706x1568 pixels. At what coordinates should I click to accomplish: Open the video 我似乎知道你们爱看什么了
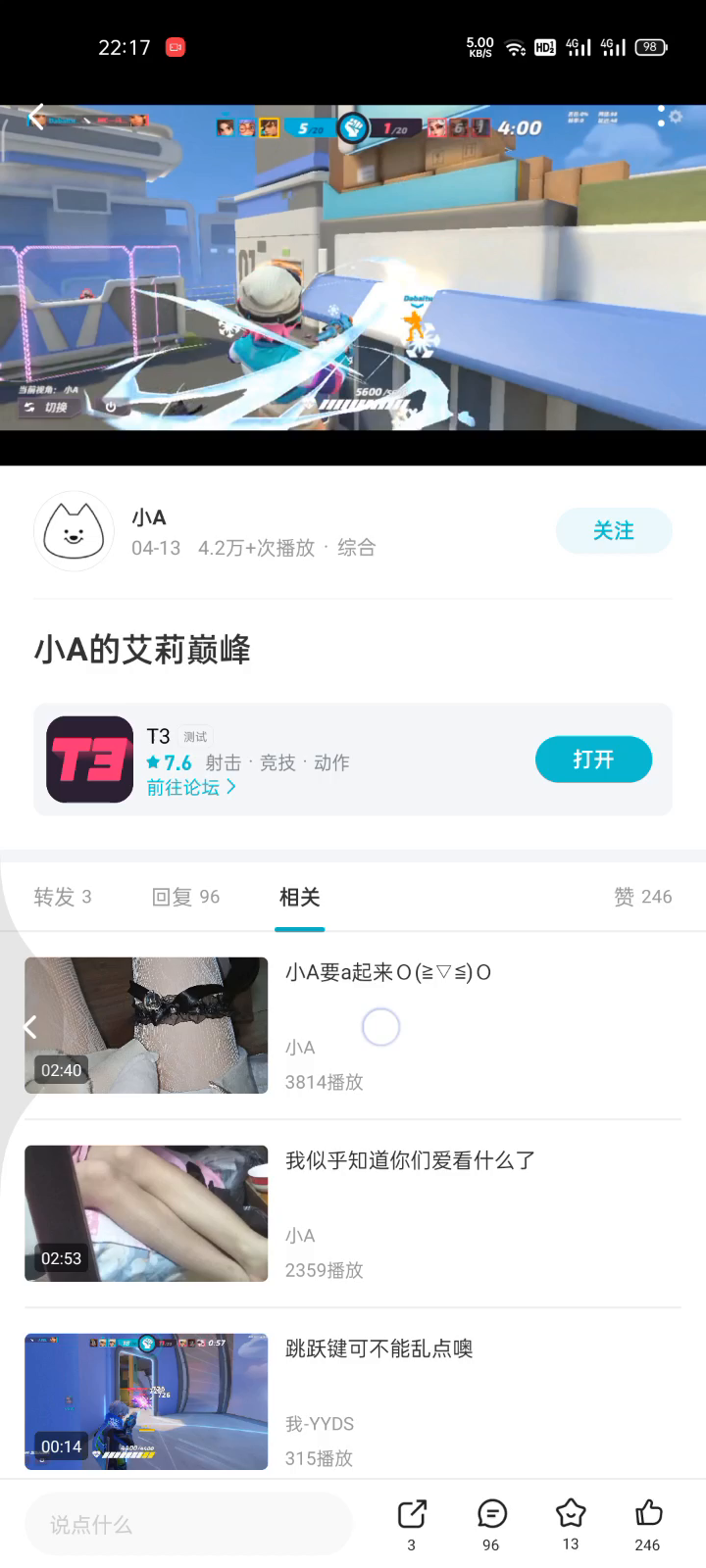point(410,1160)
